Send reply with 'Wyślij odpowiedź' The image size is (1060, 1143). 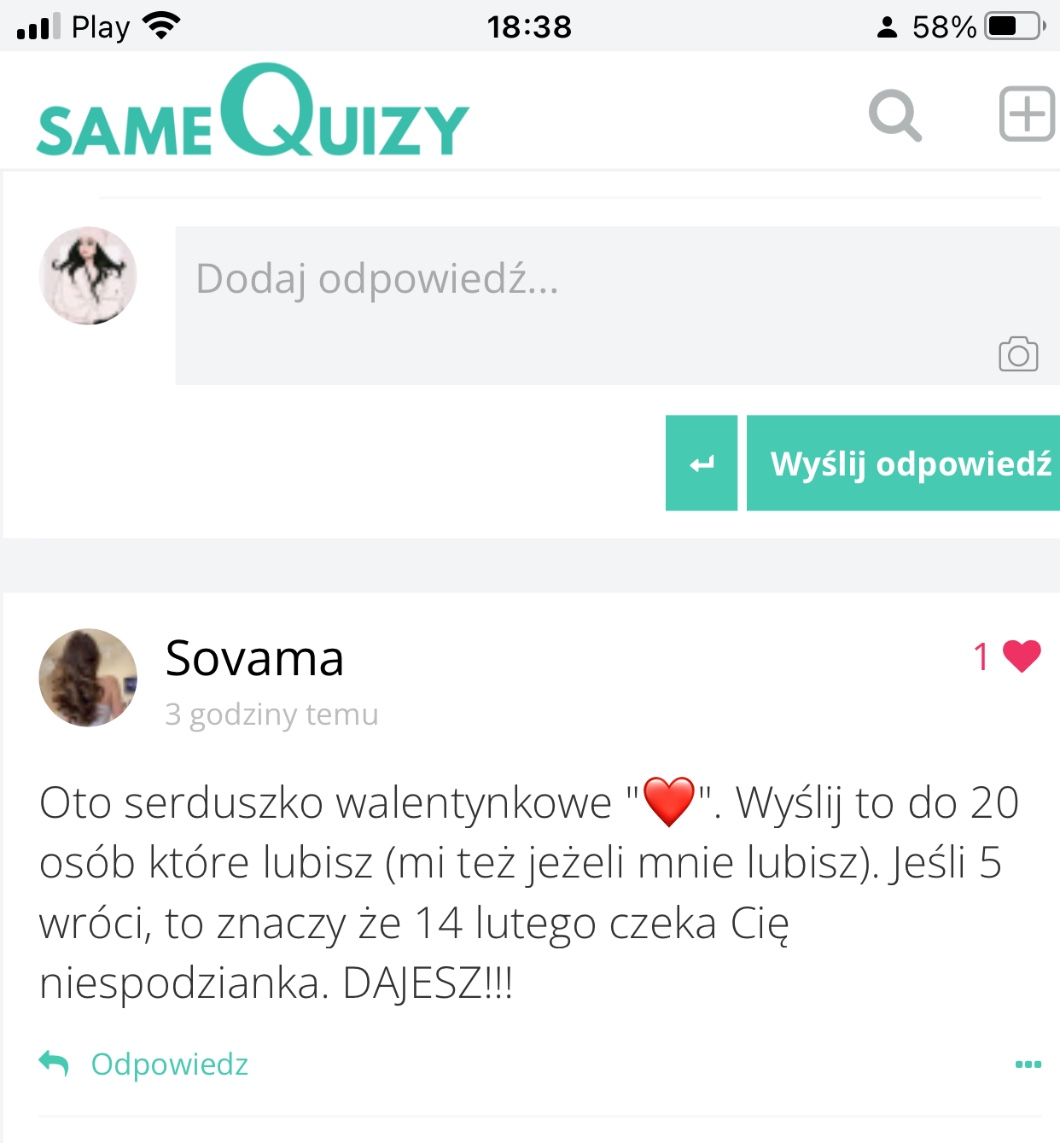[905, 463]
